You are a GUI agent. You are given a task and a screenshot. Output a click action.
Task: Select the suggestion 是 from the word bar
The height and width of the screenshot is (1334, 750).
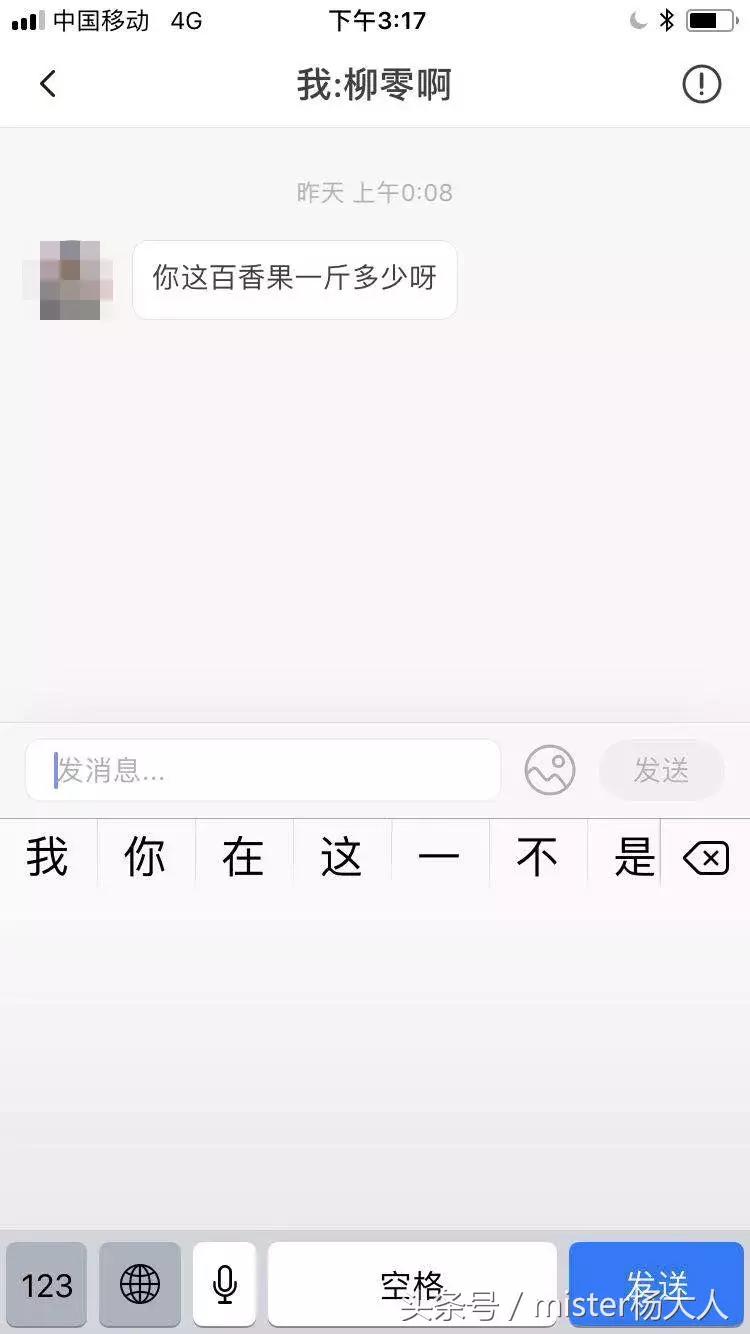pyautogui.click(x=632, y=856)
